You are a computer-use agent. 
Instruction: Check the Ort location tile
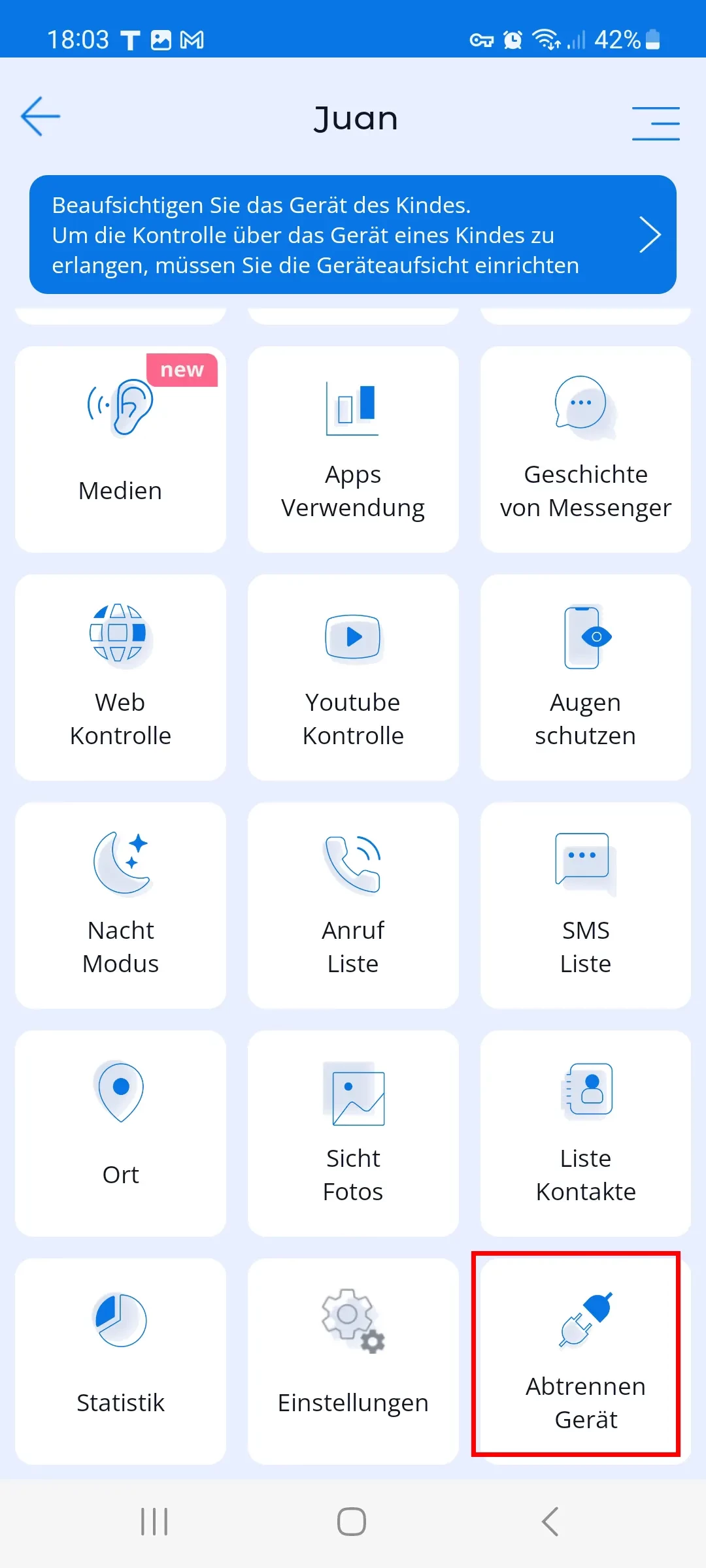pos(120,1134)
